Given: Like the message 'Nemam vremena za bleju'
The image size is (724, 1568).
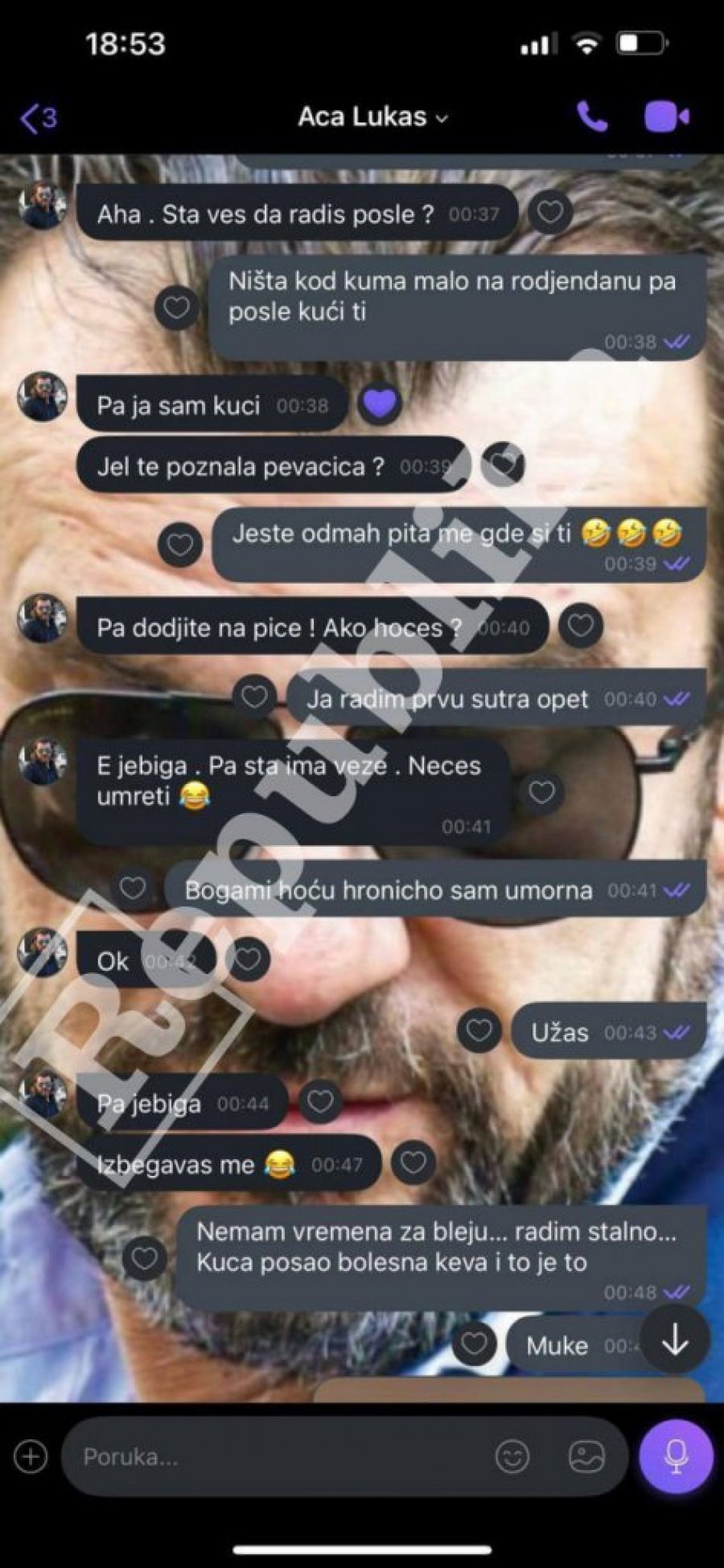Looking at the screenshot, I should point(145,1258).
